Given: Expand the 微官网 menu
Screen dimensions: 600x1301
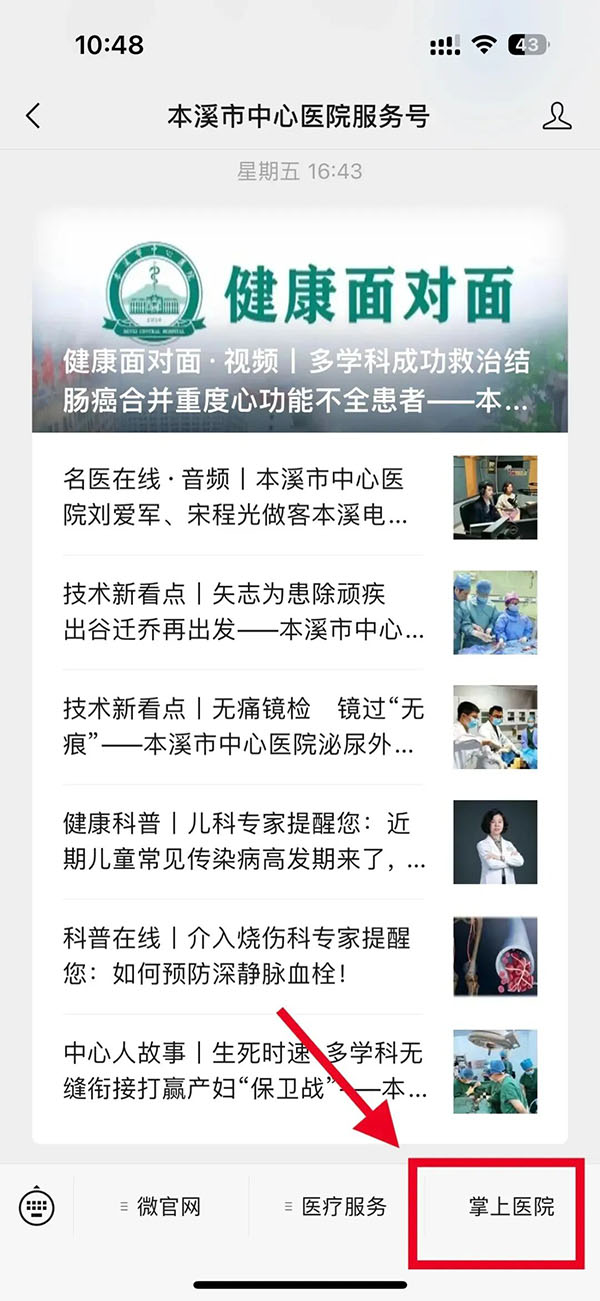Looking at the screenshot, I should (x=161, y=1207).
